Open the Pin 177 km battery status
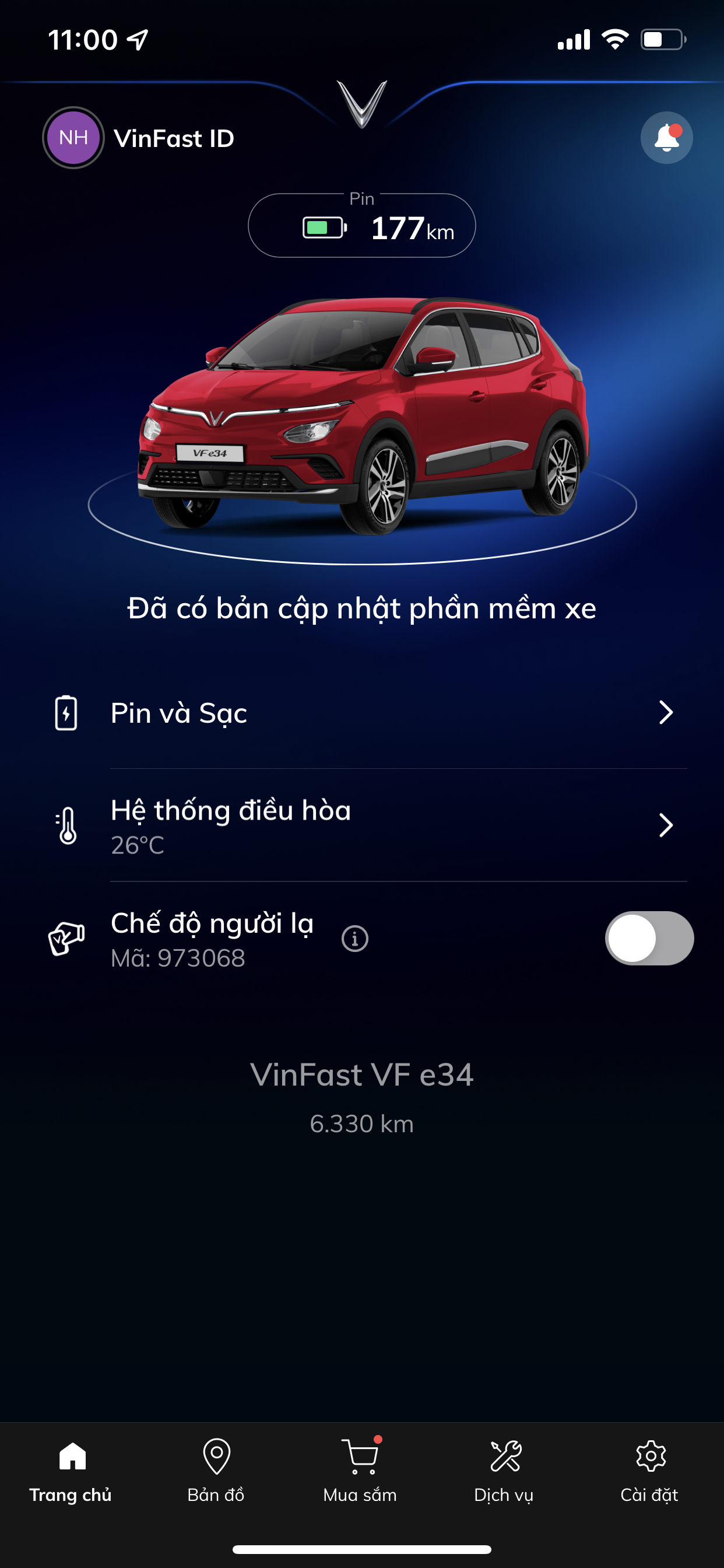This screenshot has height=1568, width=724. pyautogui.click(x=361, y=226)
